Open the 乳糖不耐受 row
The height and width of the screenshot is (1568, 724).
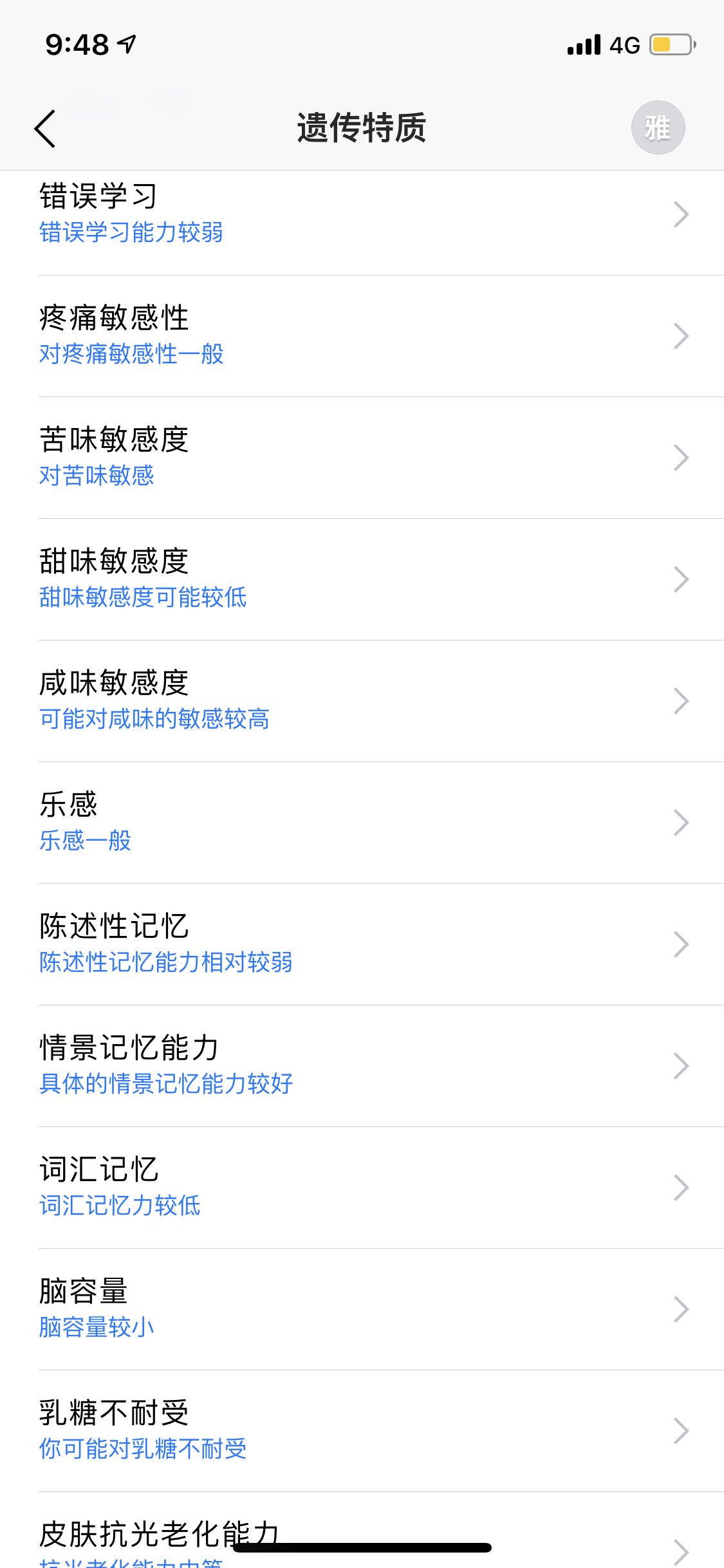pyautogui.click(x=360, y=1431)
